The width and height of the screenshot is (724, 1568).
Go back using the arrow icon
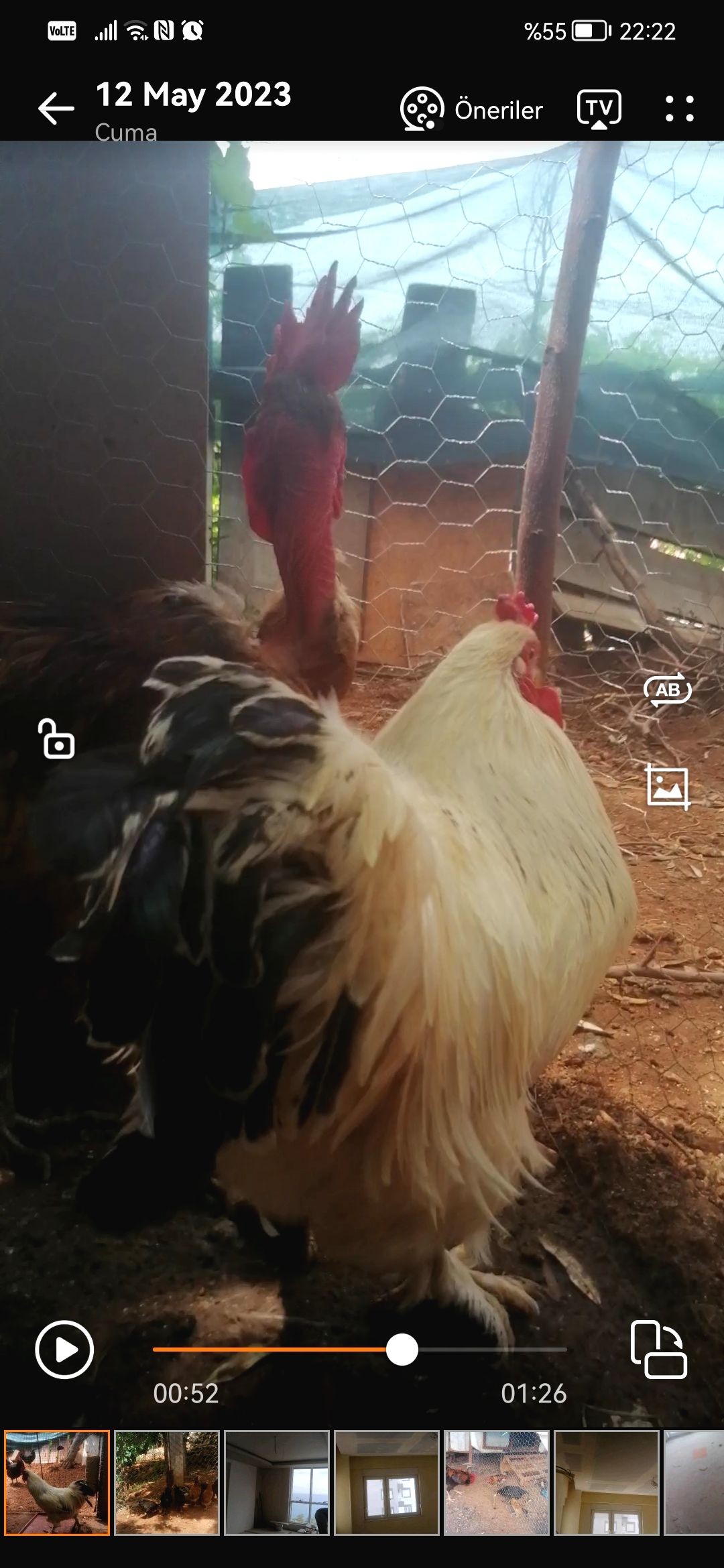[56, 109]
